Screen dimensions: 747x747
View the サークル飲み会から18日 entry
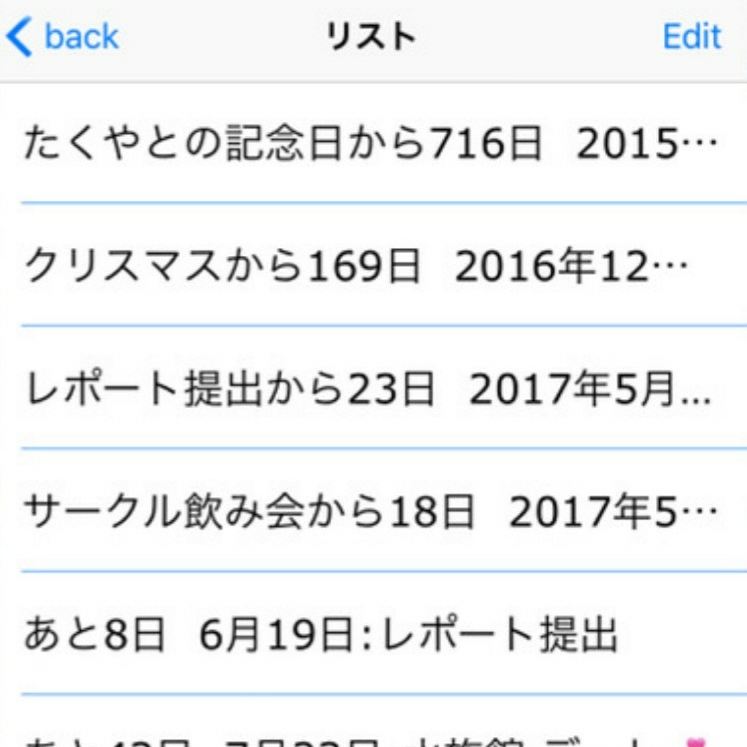click(370, 513)
